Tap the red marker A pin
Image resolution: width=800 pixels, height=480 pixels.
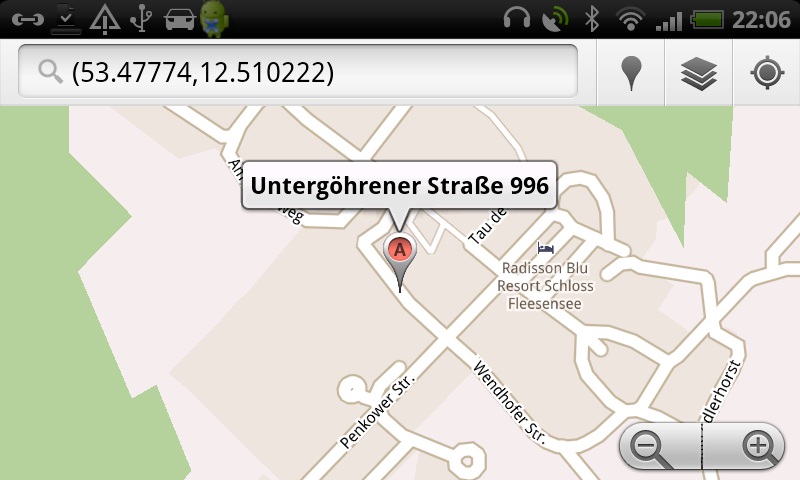tap(400, 250)
